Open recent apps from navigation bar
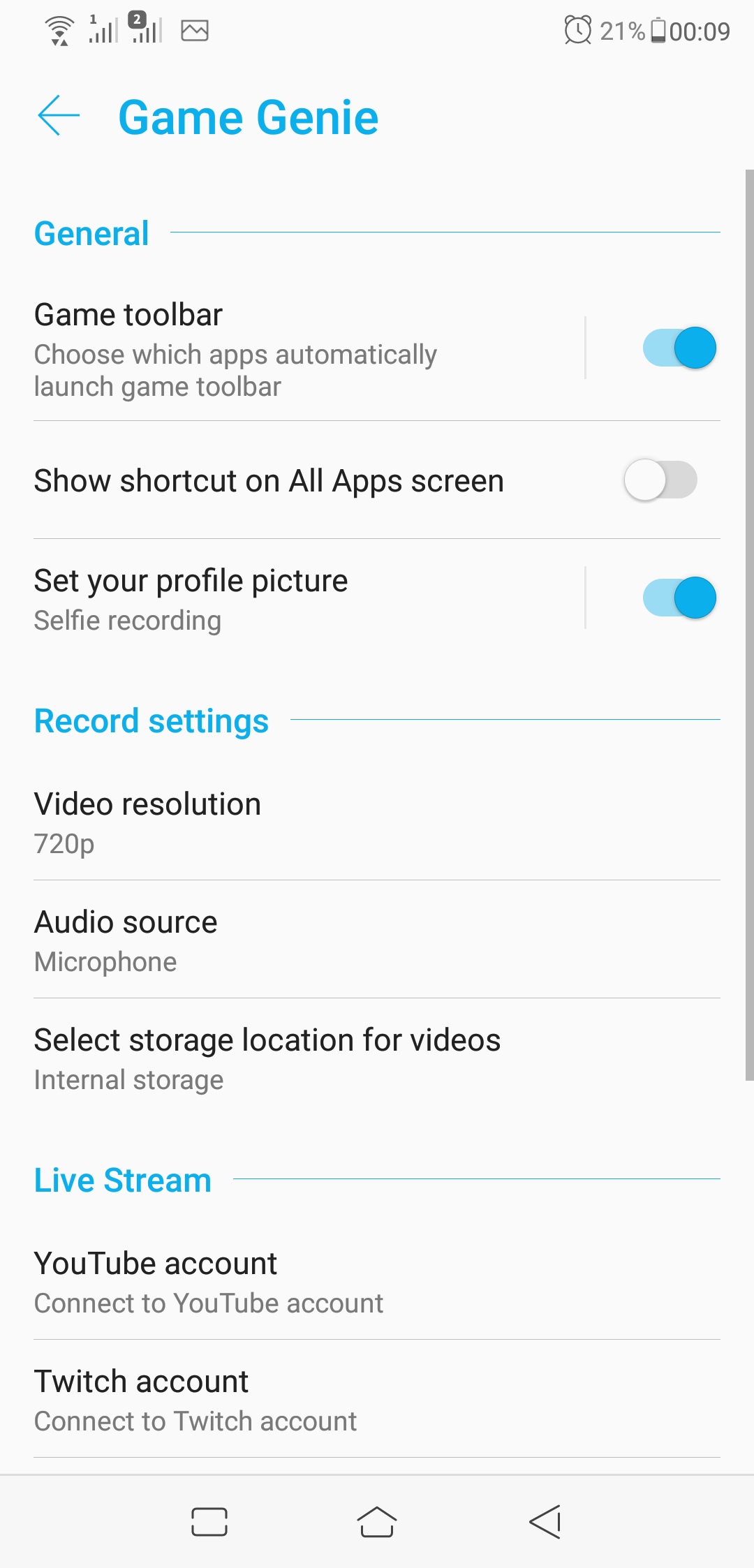Screen dimensions: 754x1568 209,1522
